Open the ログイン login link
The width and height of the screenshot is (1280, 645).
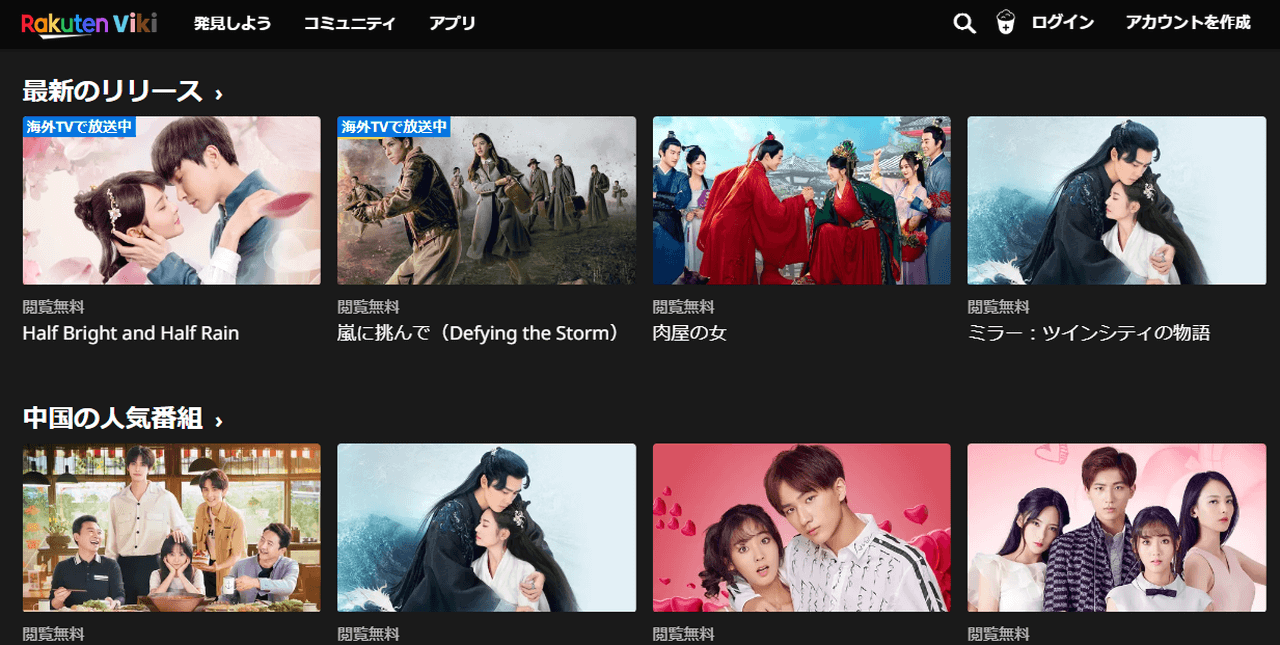tap(1062, 22)
